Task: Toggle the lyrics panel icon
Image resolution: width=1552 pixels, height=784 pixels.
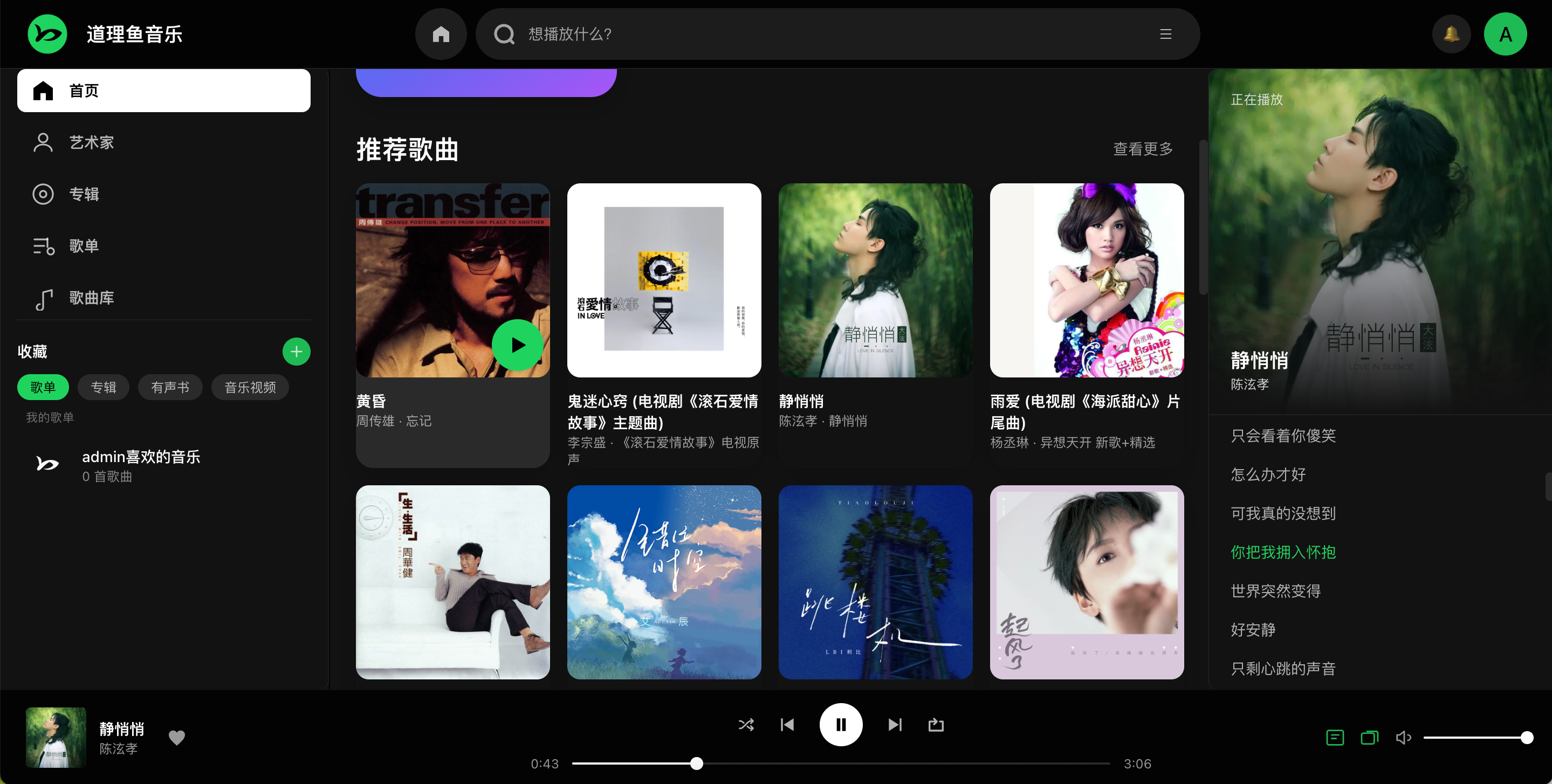Action: pos(1335,738)
